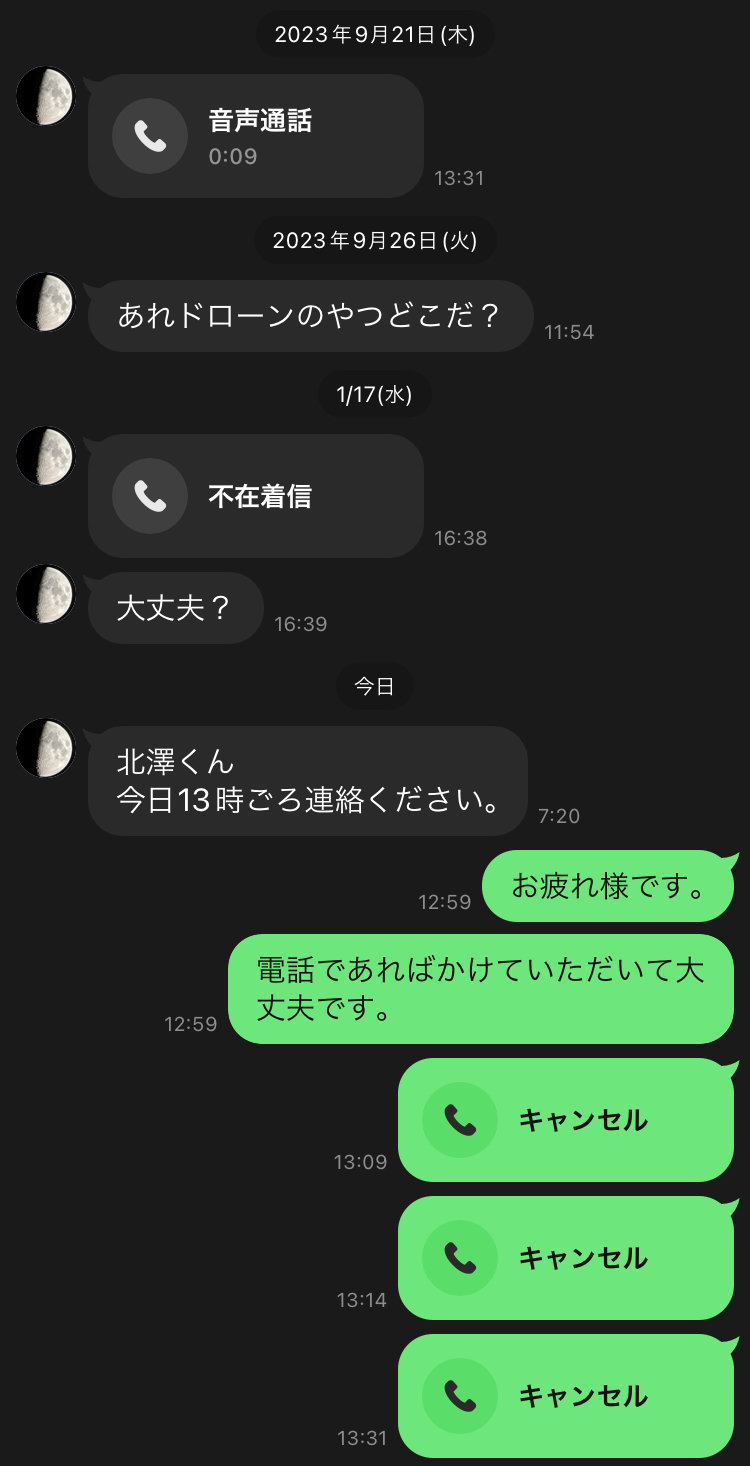
Task: Tap the キャンセル call bubble sent at 13:31
Action: [x=566, y=1396]
